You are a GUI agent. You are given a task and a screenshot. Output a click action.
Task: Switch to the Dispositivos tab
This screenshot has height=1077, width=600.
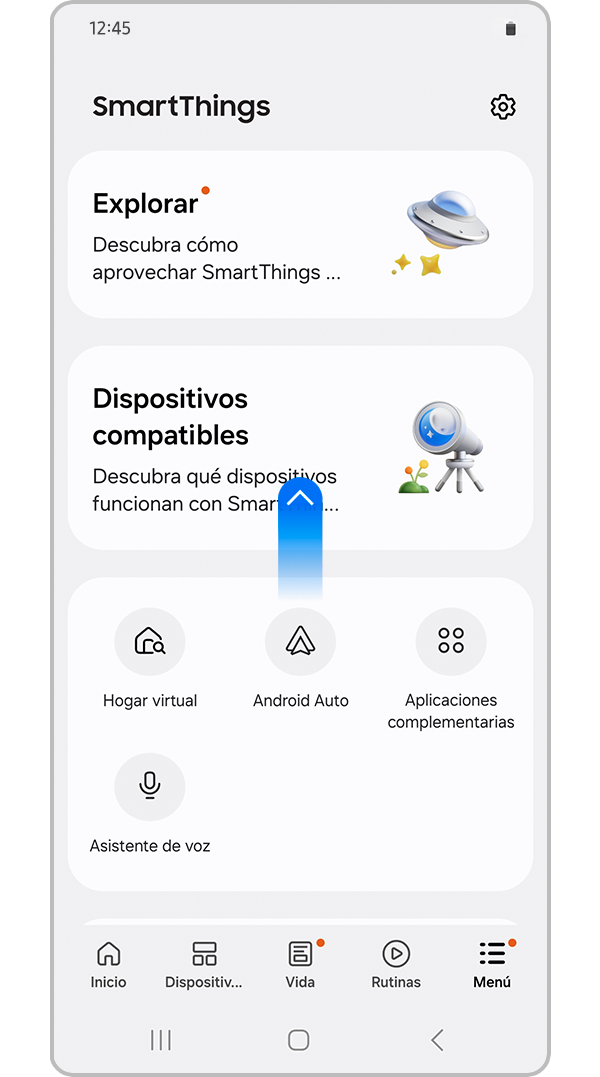point(204,964)
